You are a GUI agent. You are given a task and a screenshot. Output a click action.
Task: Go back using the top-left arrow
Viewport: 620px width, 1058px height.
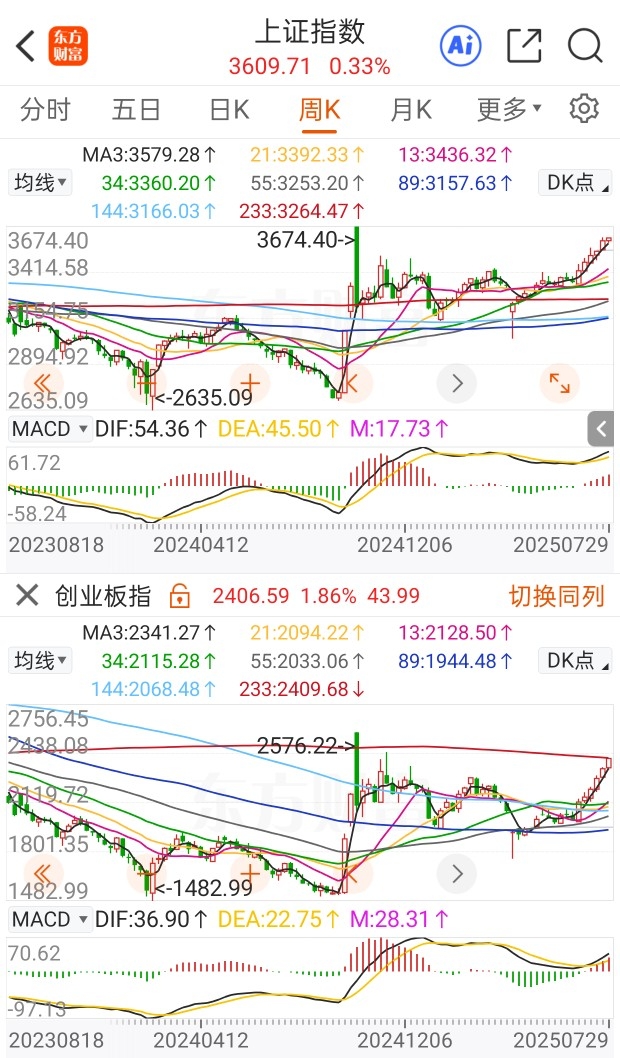(26, 47)
